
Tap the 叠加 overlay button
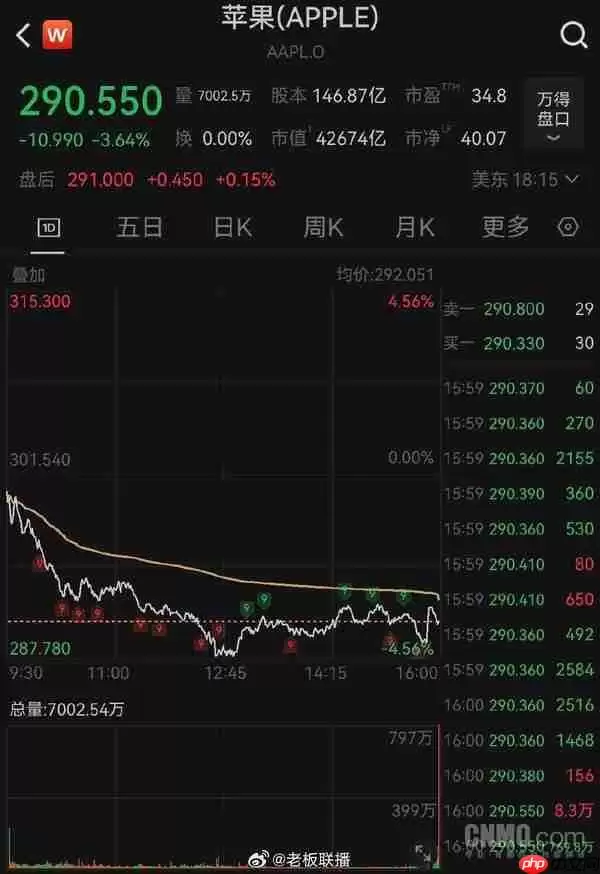pos(28,274)
